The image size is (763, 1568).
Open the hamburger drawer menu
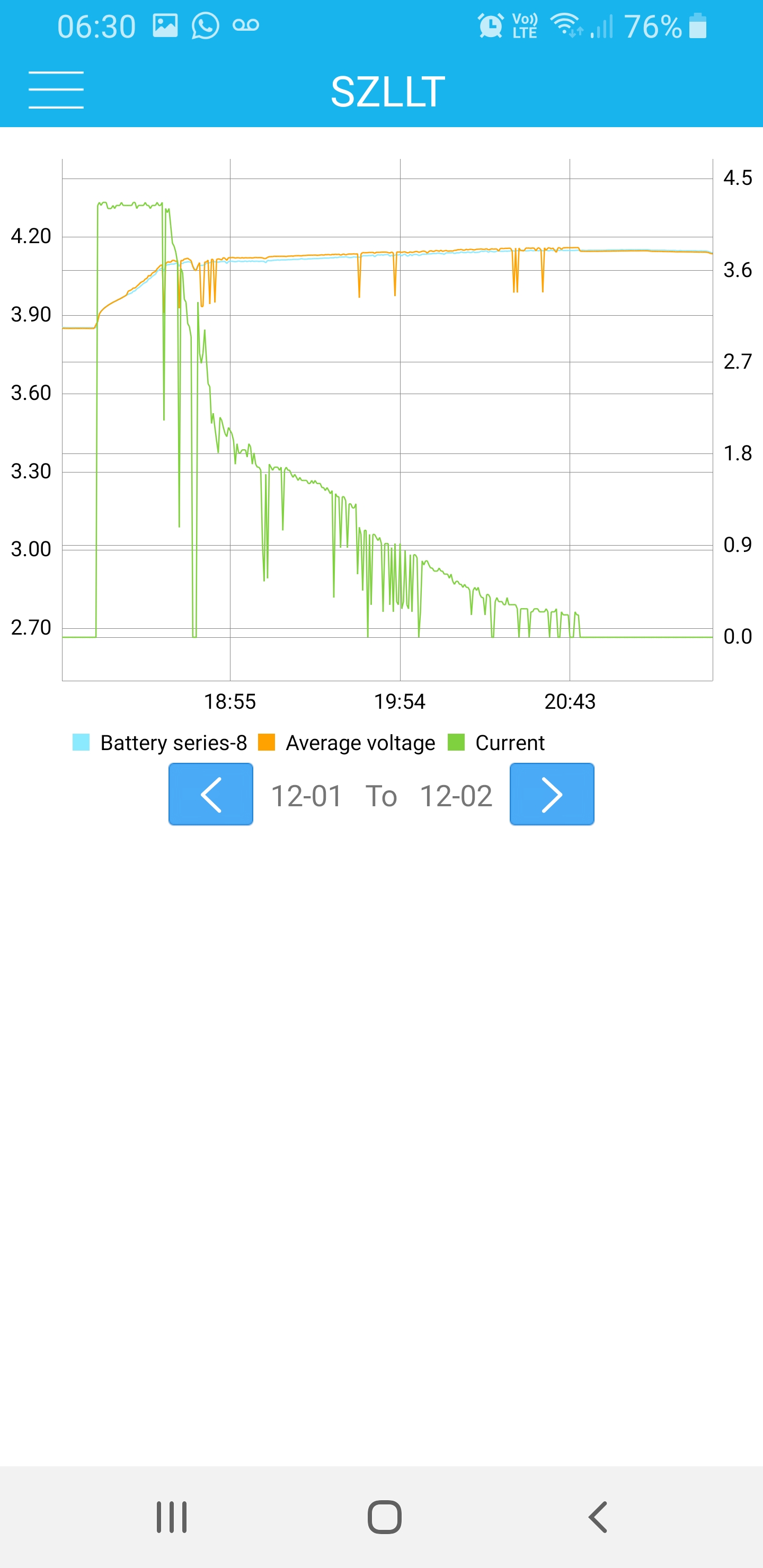[56, 90]
